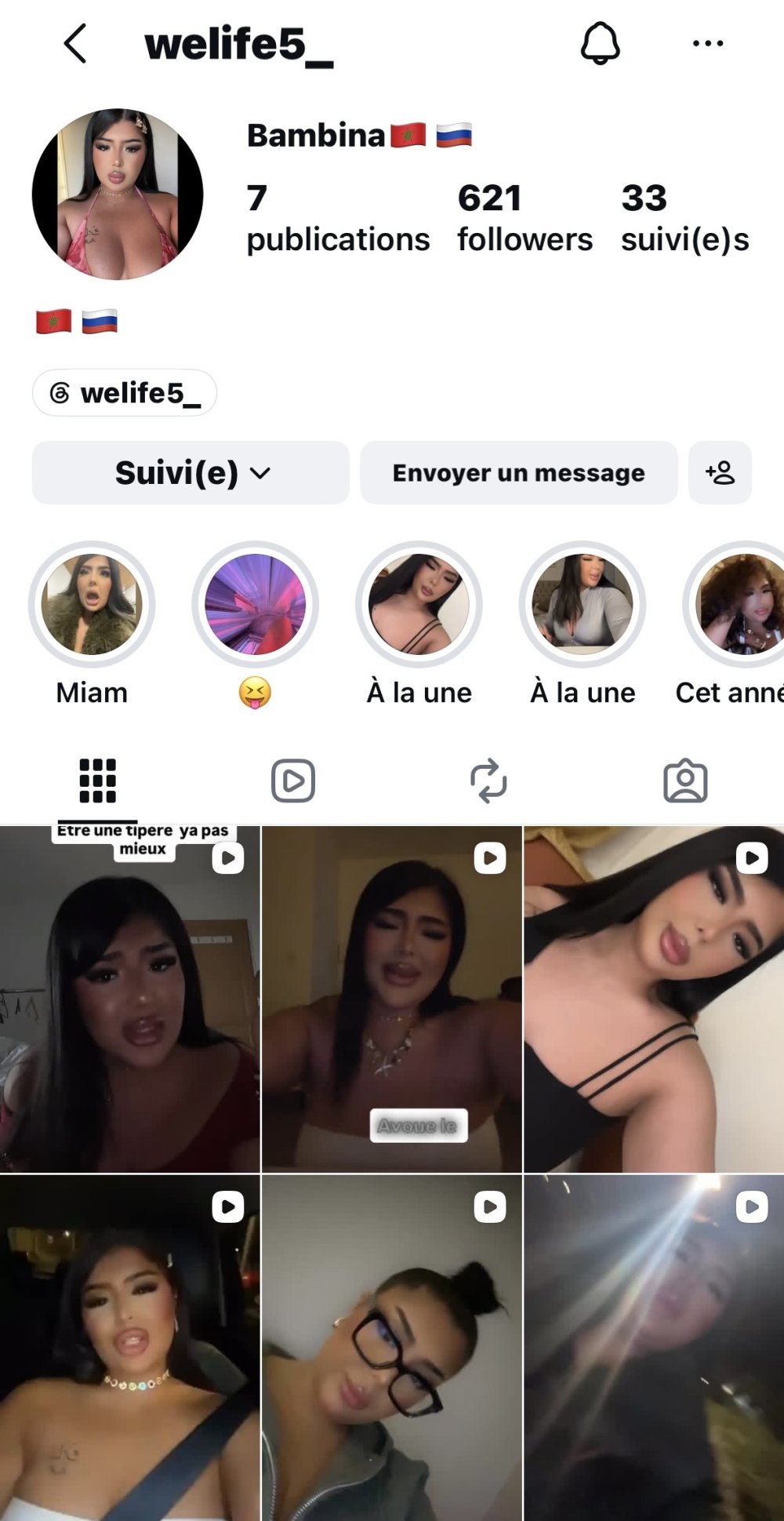Tap Envoyer un message

click(x=518, y=472)
